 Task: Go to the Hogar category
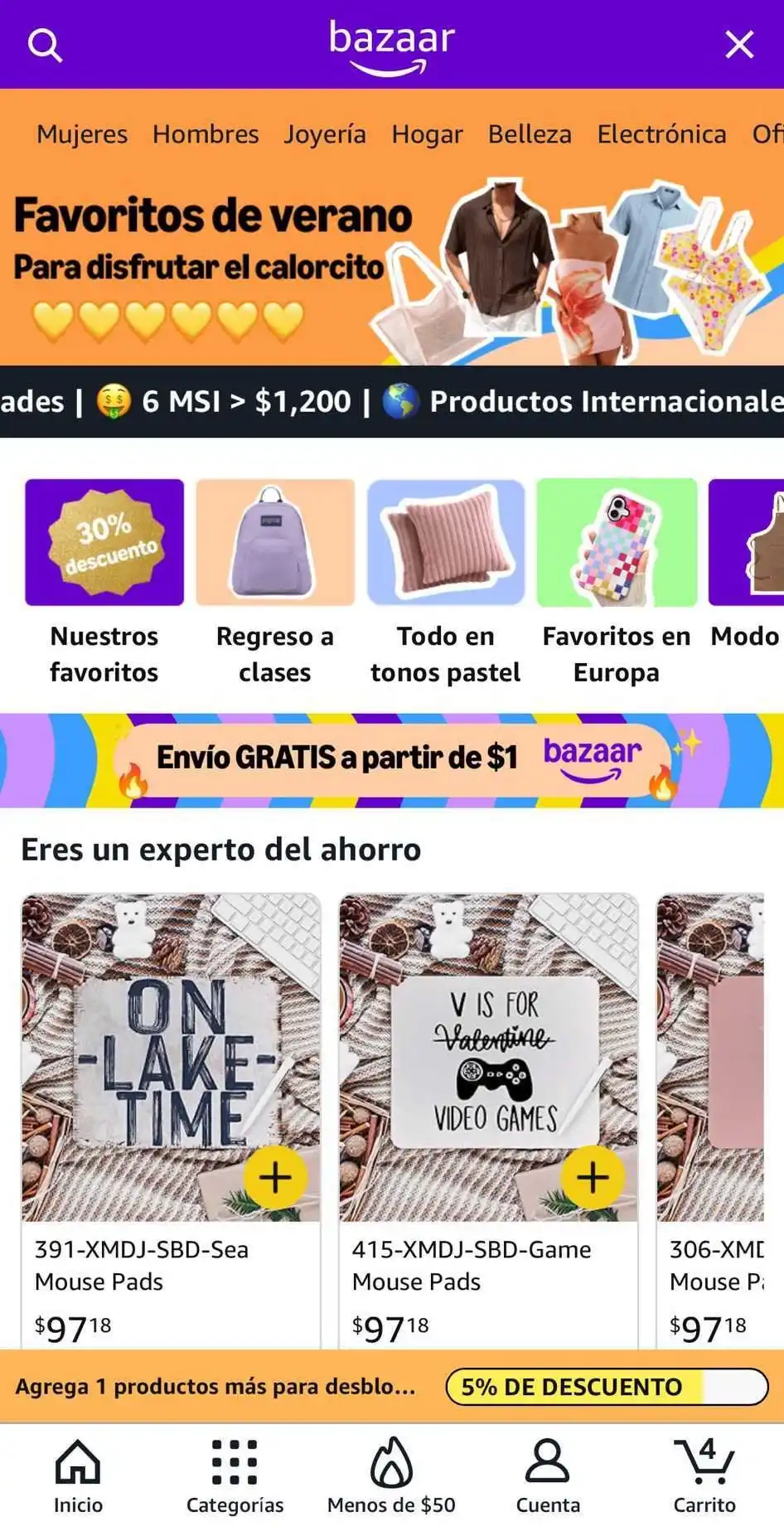click(x=427, y=134)
